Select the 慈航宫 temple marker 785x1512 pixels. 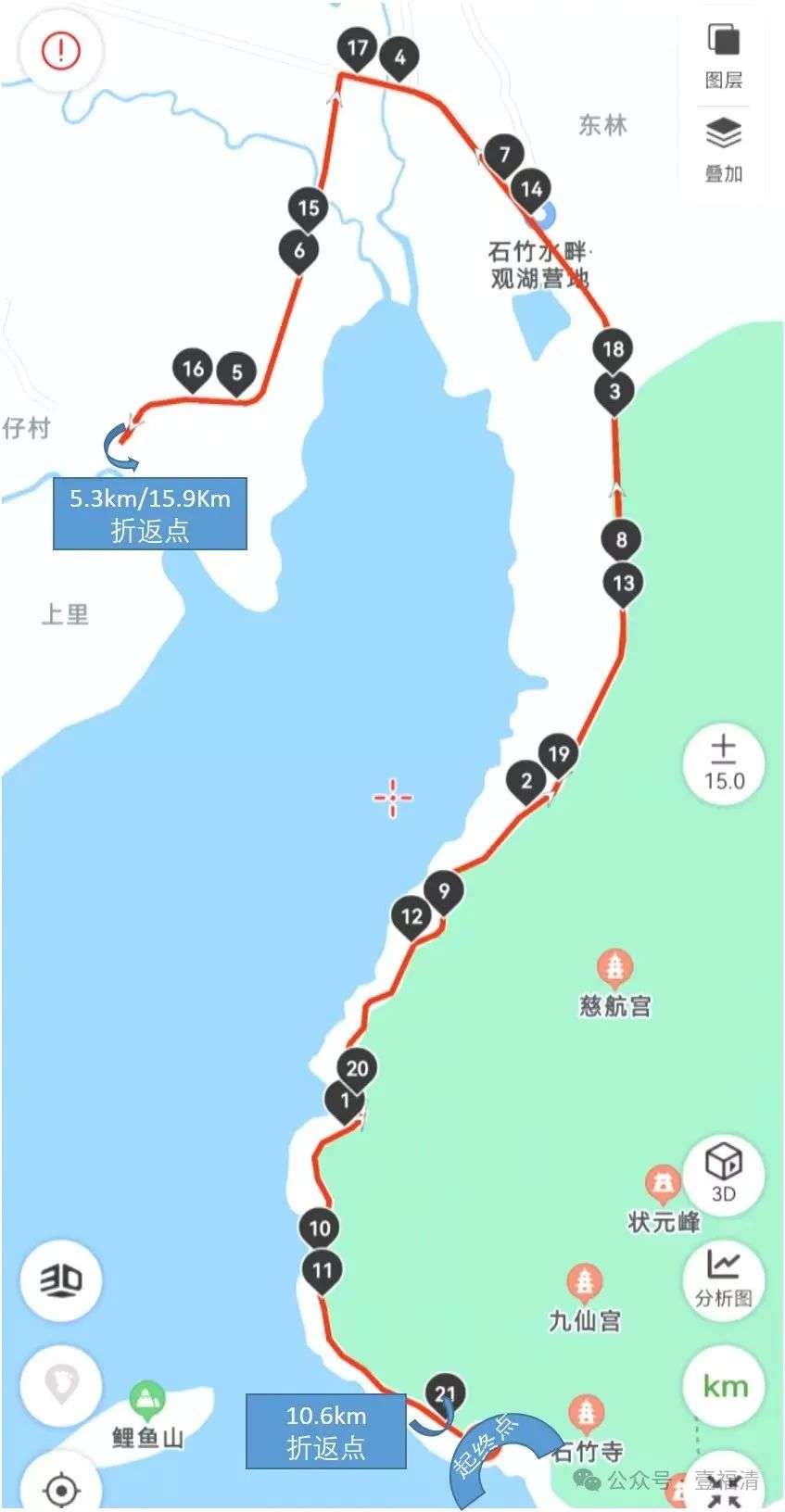(614, 969)
